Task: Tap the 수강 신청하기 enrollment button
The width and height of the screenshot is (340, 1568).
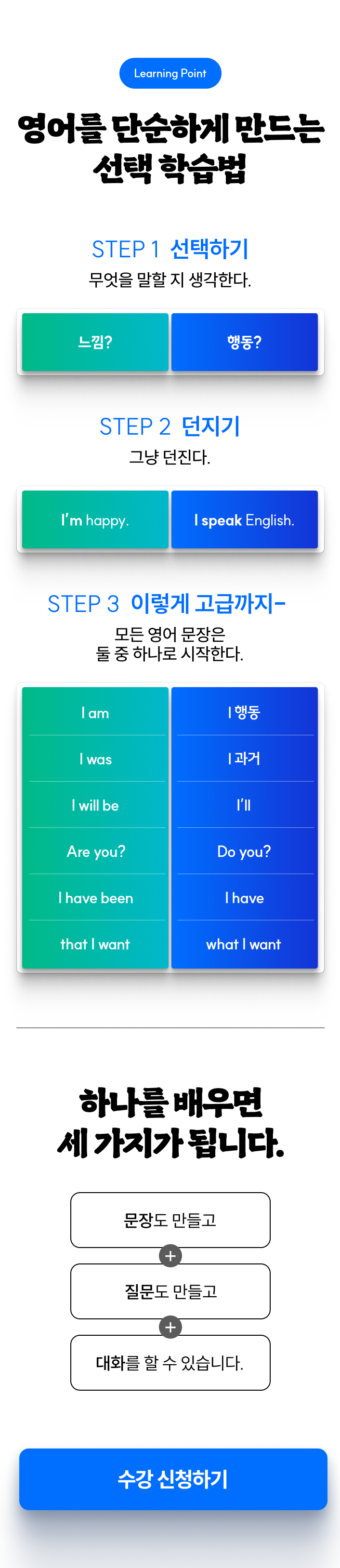Action: pyautogui.click(x=173, y=1478)
